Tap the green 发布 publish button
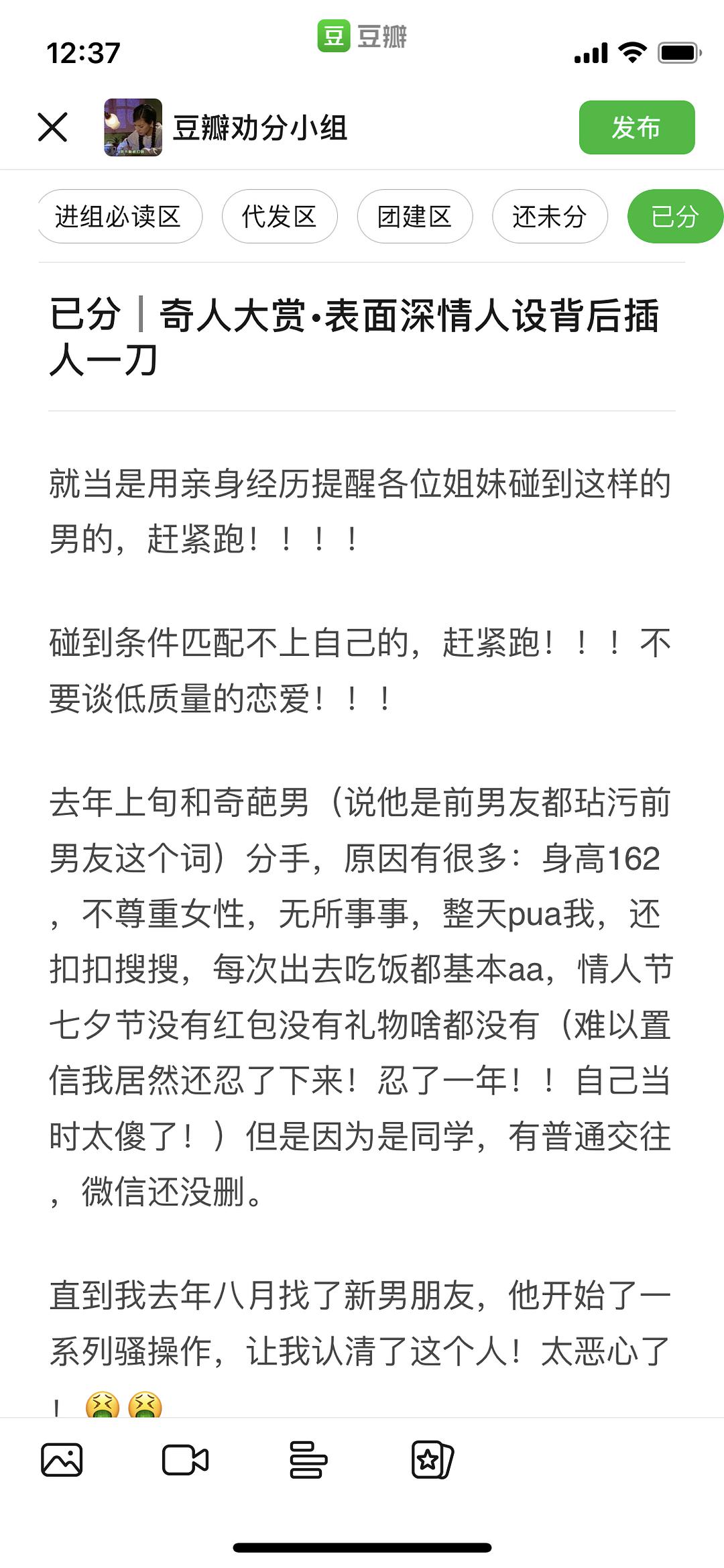This screenshot has width=724, height=1568. pos(636,127)
